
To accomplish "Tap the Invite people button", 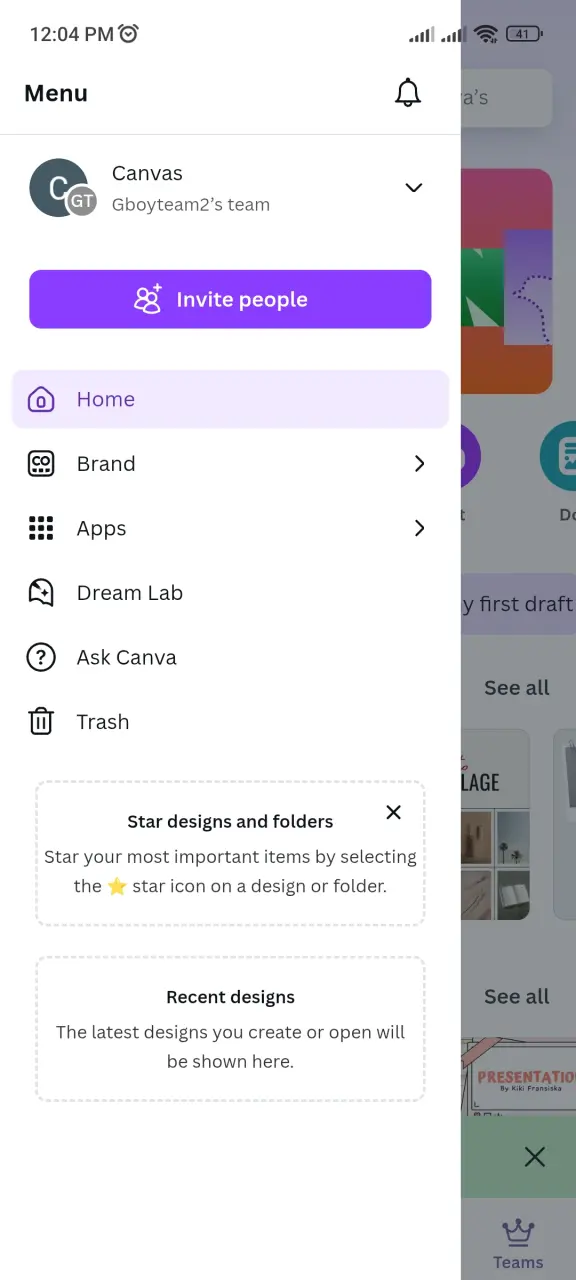I will (x=230, y=299).
